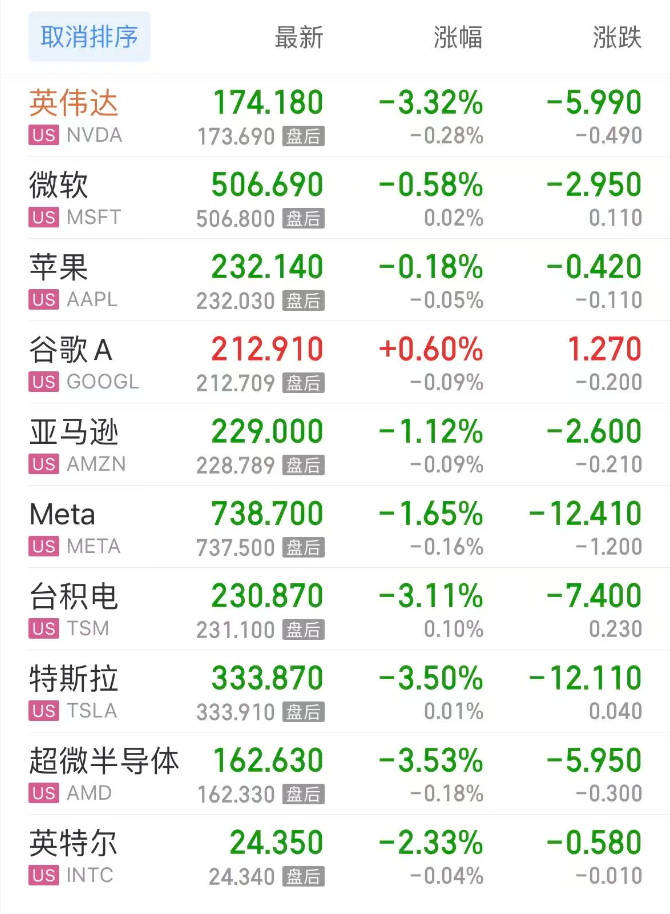This screenshot has height=914, width=670.
Task: Sort the list by 最新 price
Action: pyautogui.click(x=299, y=38)
